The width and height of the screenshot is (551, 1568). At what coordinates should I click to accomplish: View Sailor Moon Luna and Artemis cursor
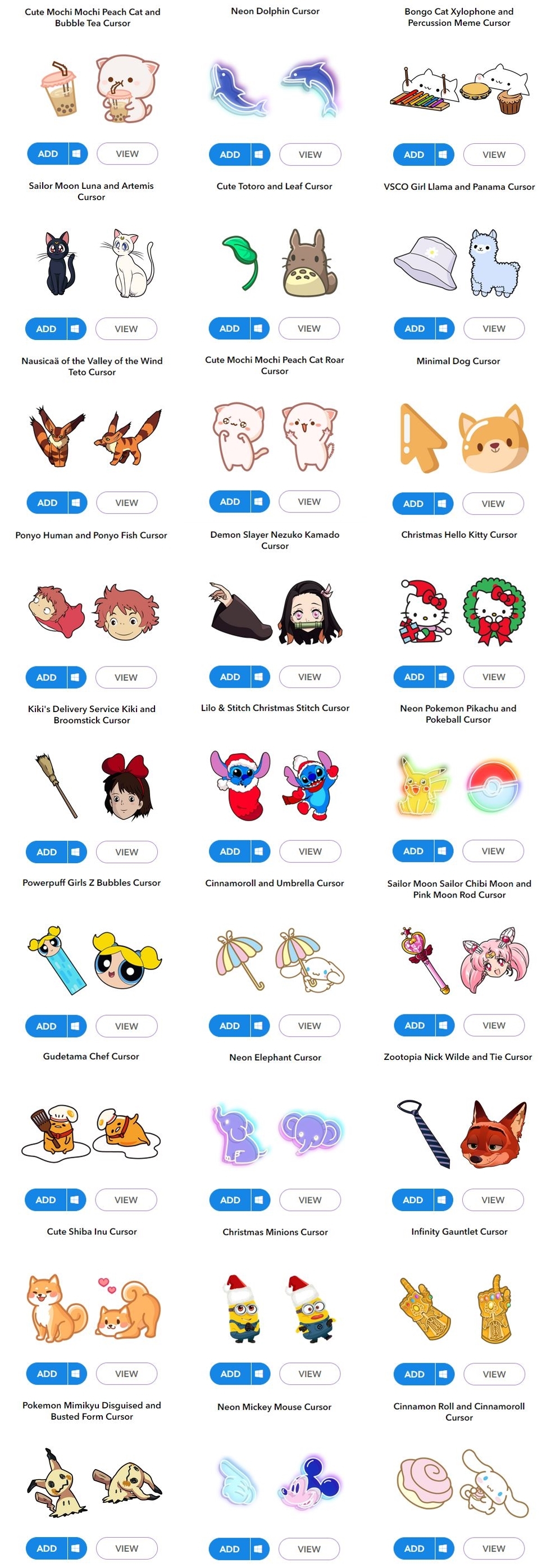click(x=126, y=329)
